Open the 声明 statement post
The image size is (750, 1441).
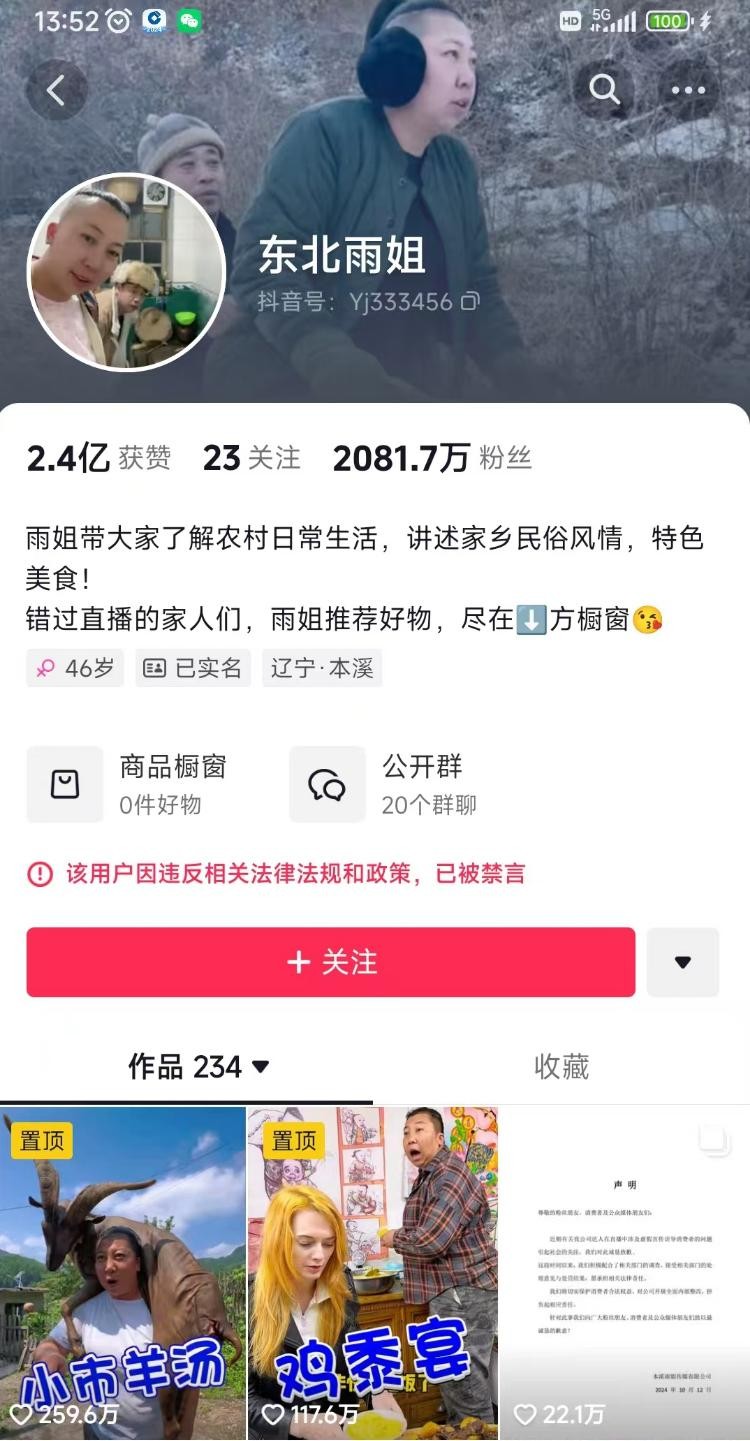(x=625, y=1272)
